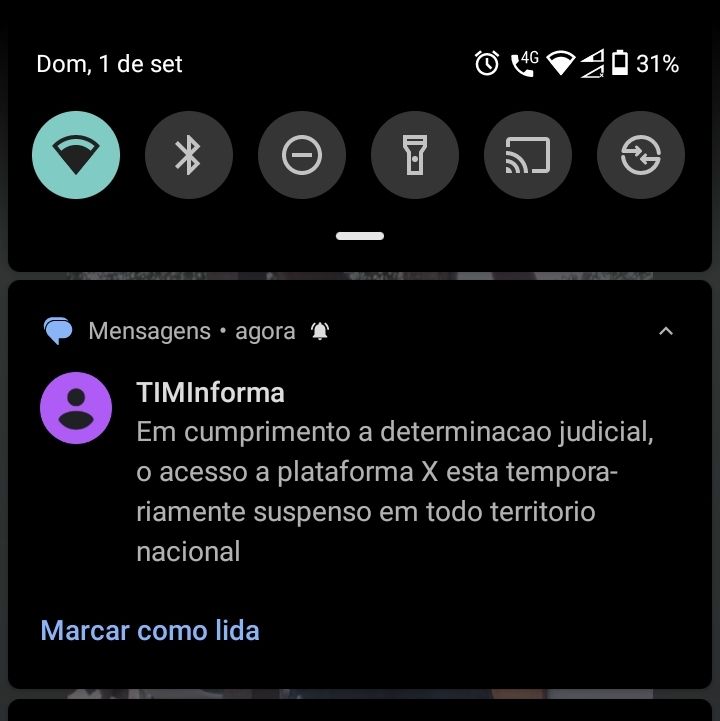The height and width of the screenshot is (721, 720).
Task: Collapse the Mensagens notification chevron
Action: tap(666, 331)
